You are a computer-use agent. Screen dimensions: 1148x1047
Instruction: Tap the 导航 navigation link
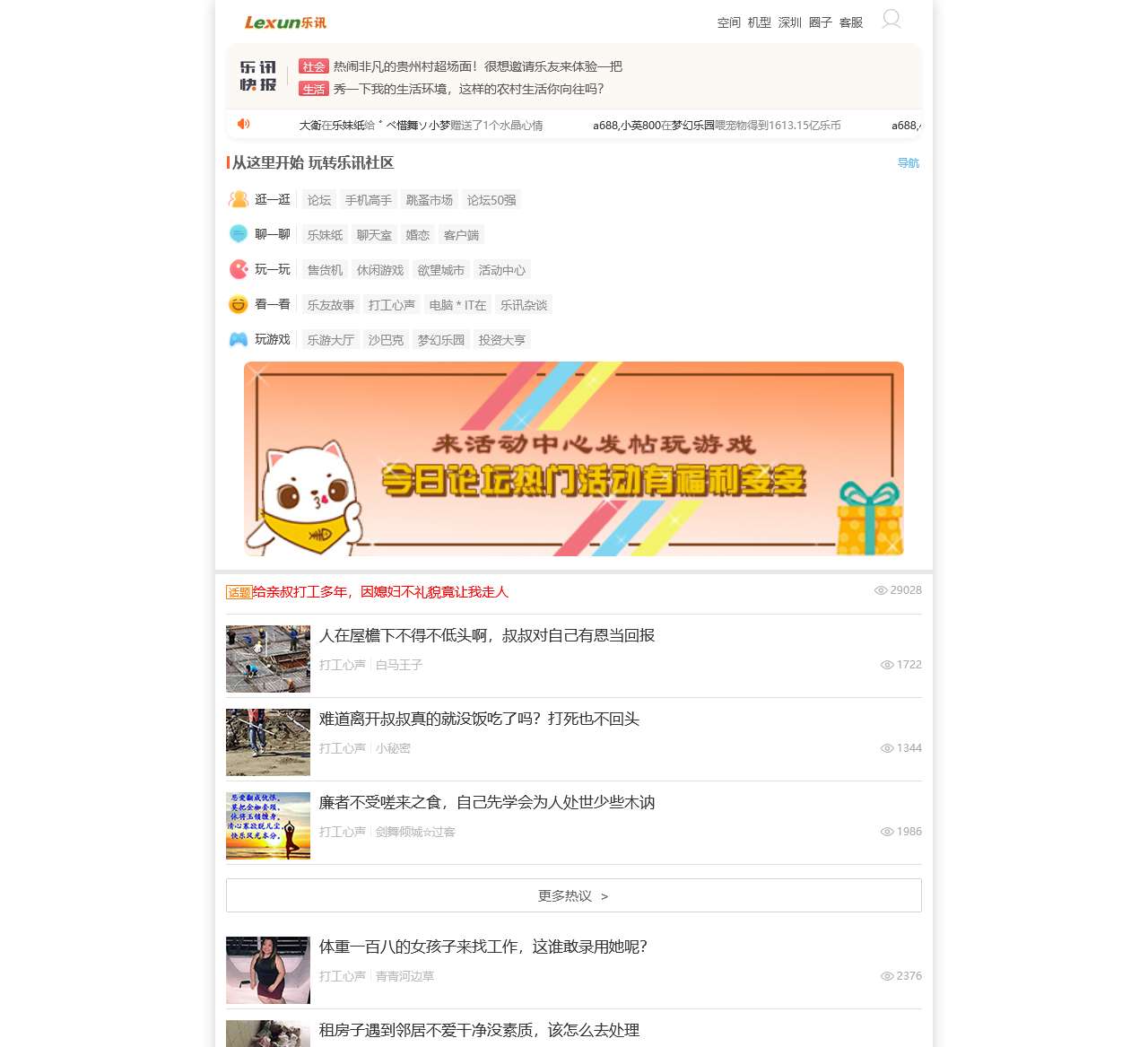coord(908,163)
